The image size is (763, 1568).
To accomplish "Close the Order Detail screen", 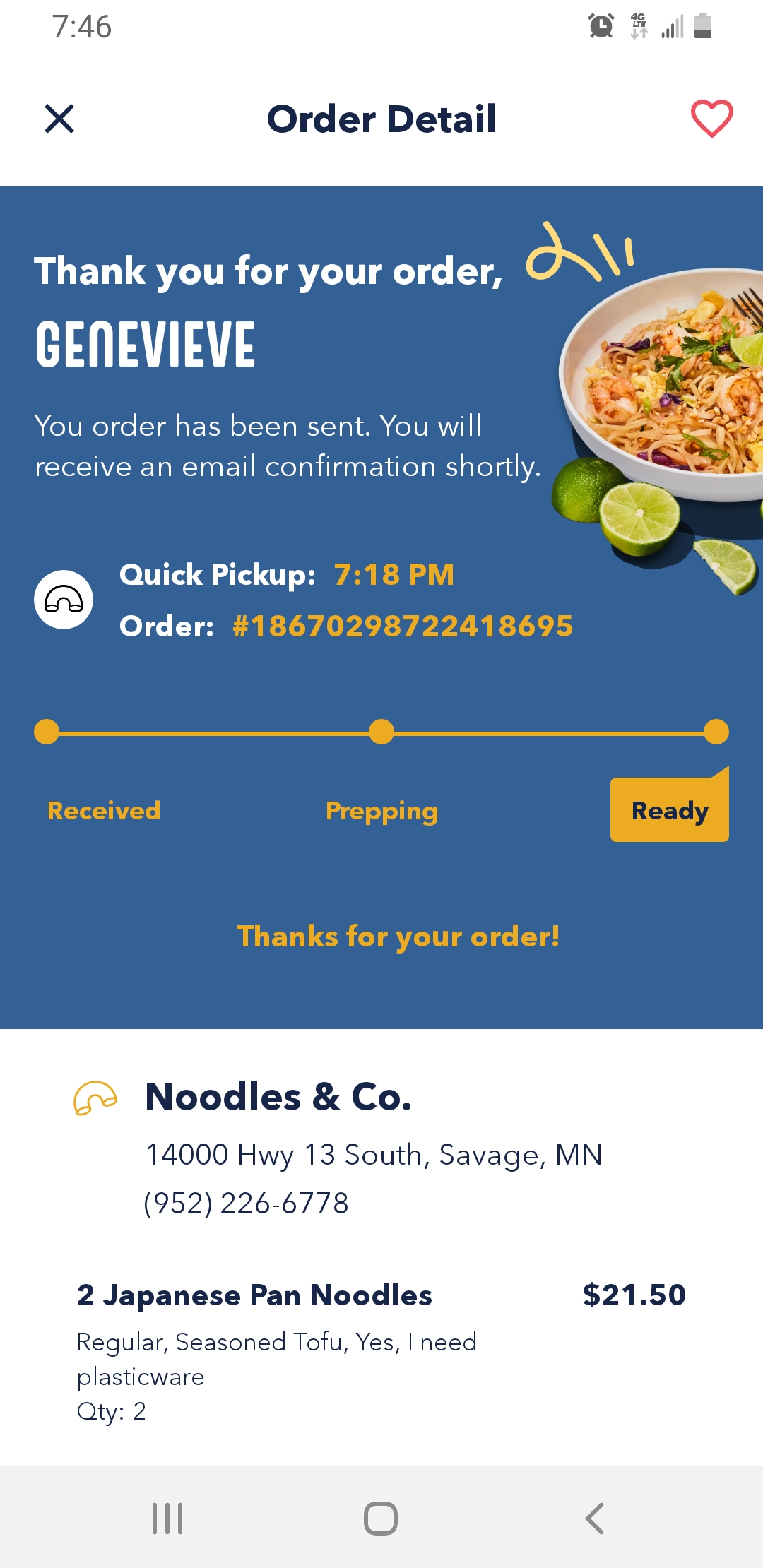I will tap(59, 119).
